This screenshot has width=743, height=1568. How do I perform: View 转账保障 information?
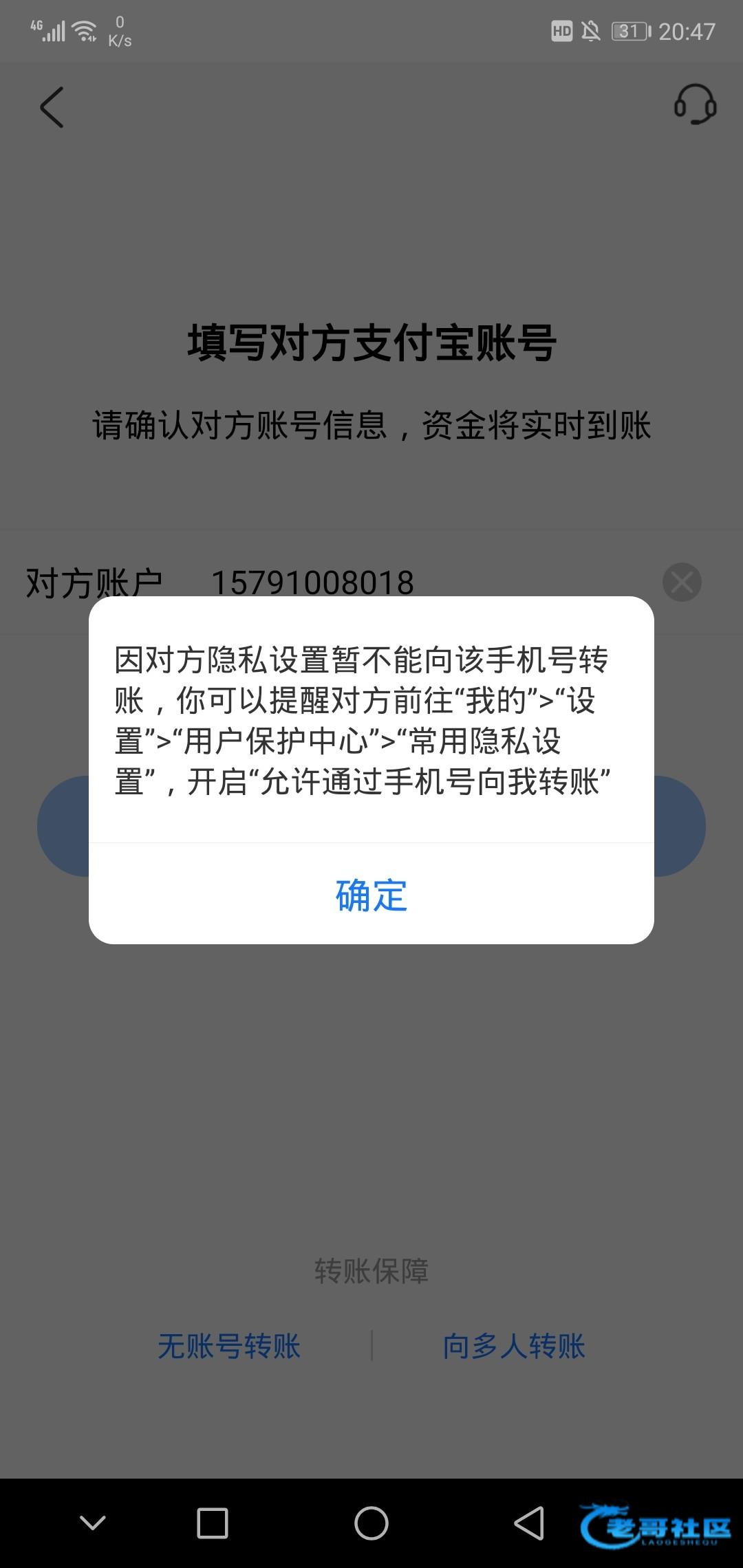pos(371,1271)
